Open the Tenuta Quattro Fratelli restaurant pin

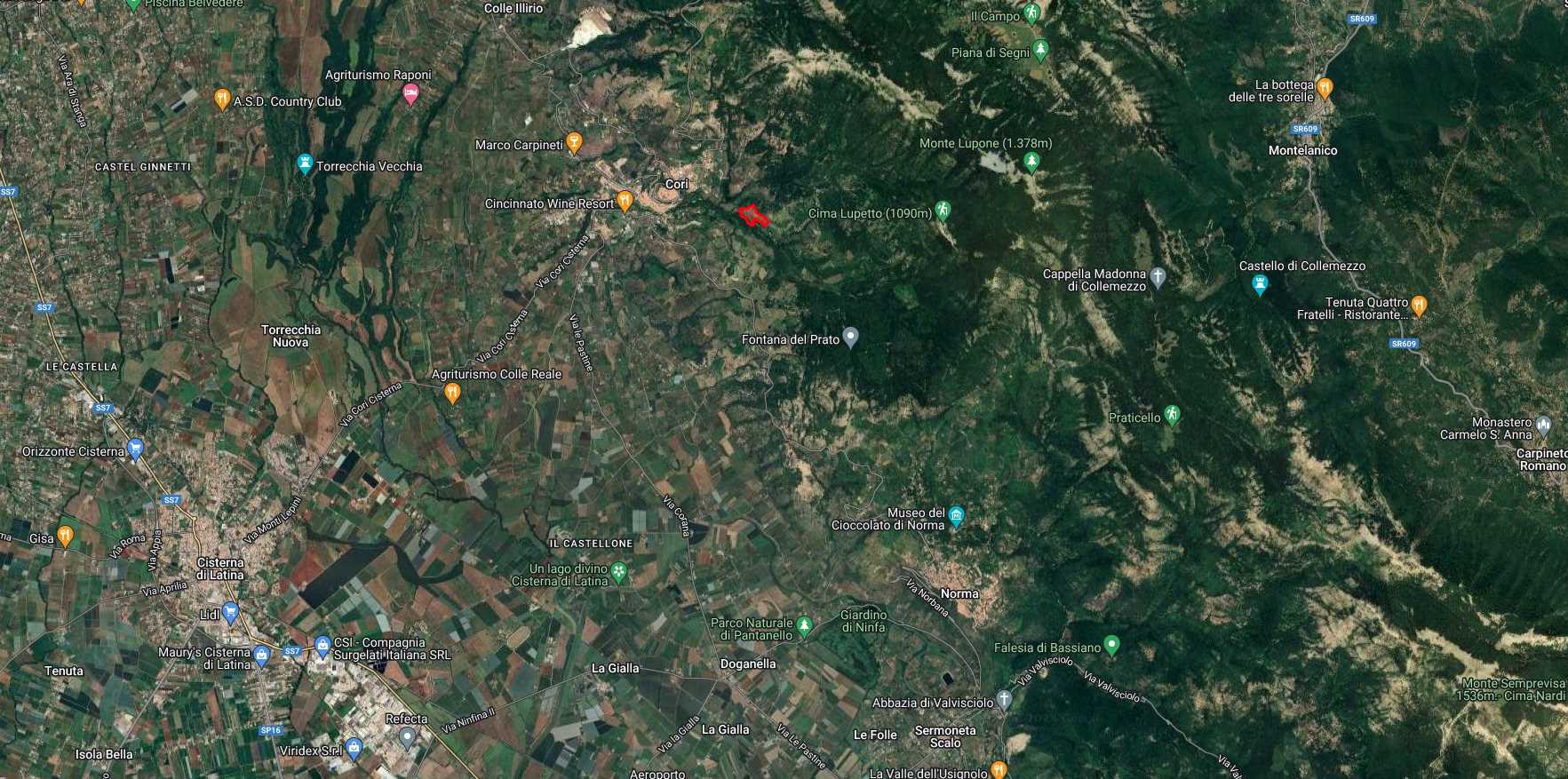(1419, 306)
